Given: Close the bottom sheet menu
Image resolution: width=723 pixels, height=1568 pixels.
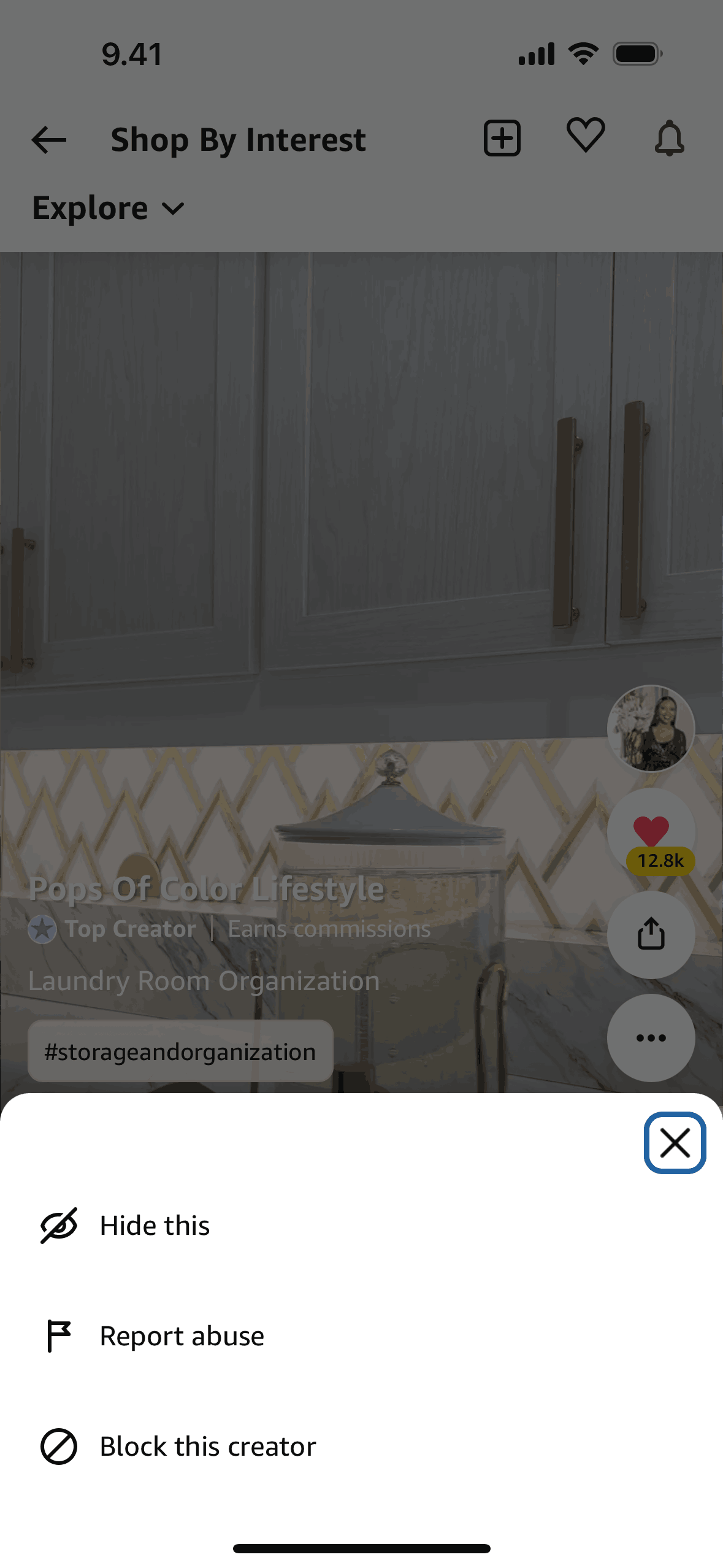Looking at the screenshot, I should 675,1143.
